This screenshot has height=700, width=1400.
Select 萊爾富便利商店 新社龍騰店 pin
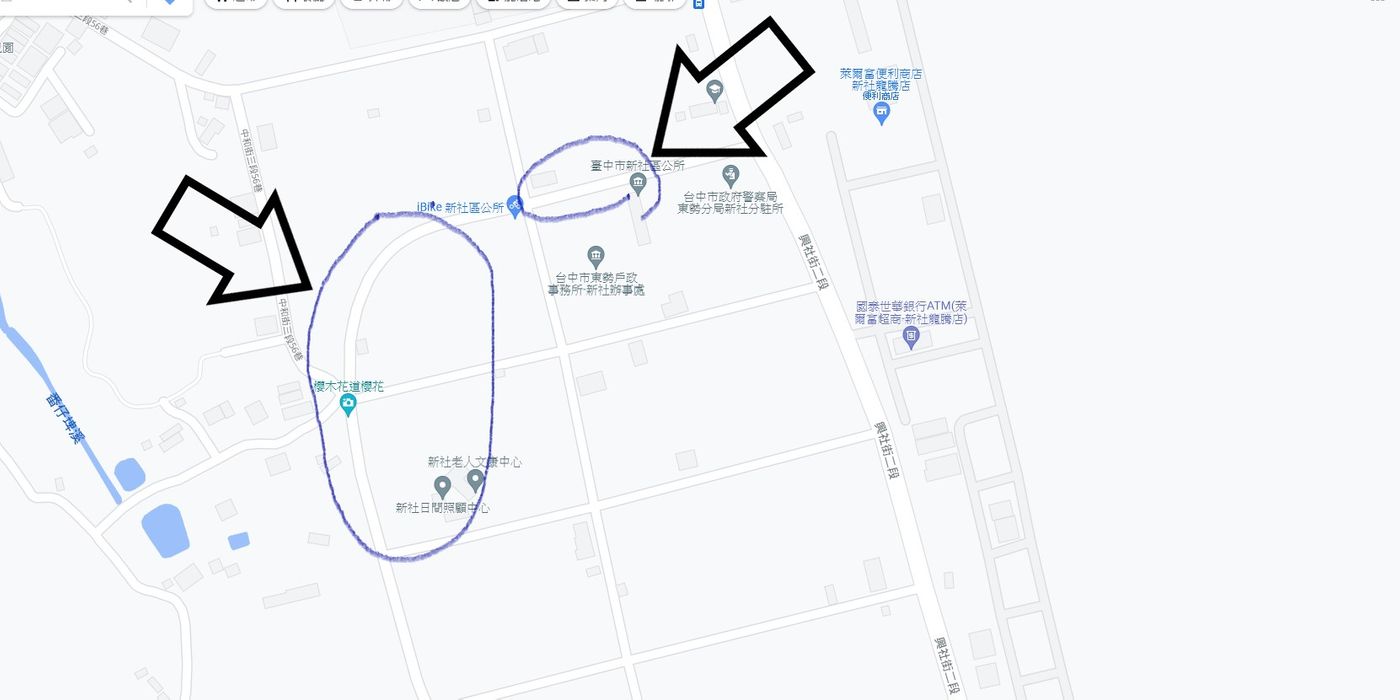881,112
